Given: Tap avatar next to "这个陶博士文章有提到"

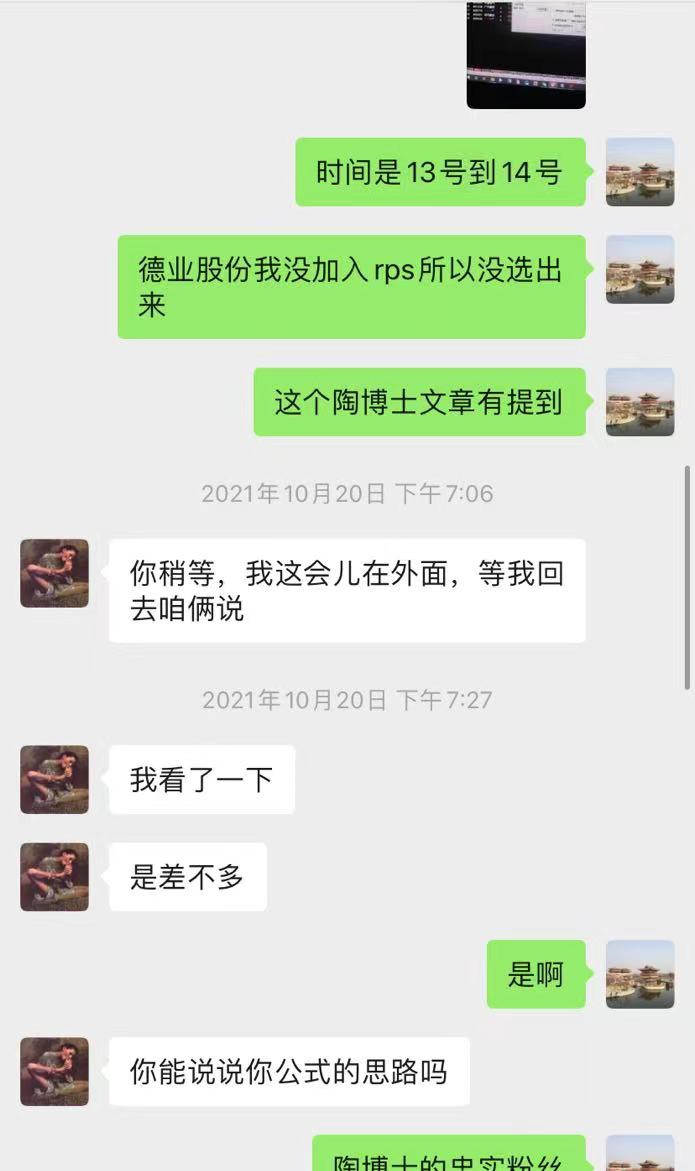Looking at the screenshot, I should (x=640, y=402).
